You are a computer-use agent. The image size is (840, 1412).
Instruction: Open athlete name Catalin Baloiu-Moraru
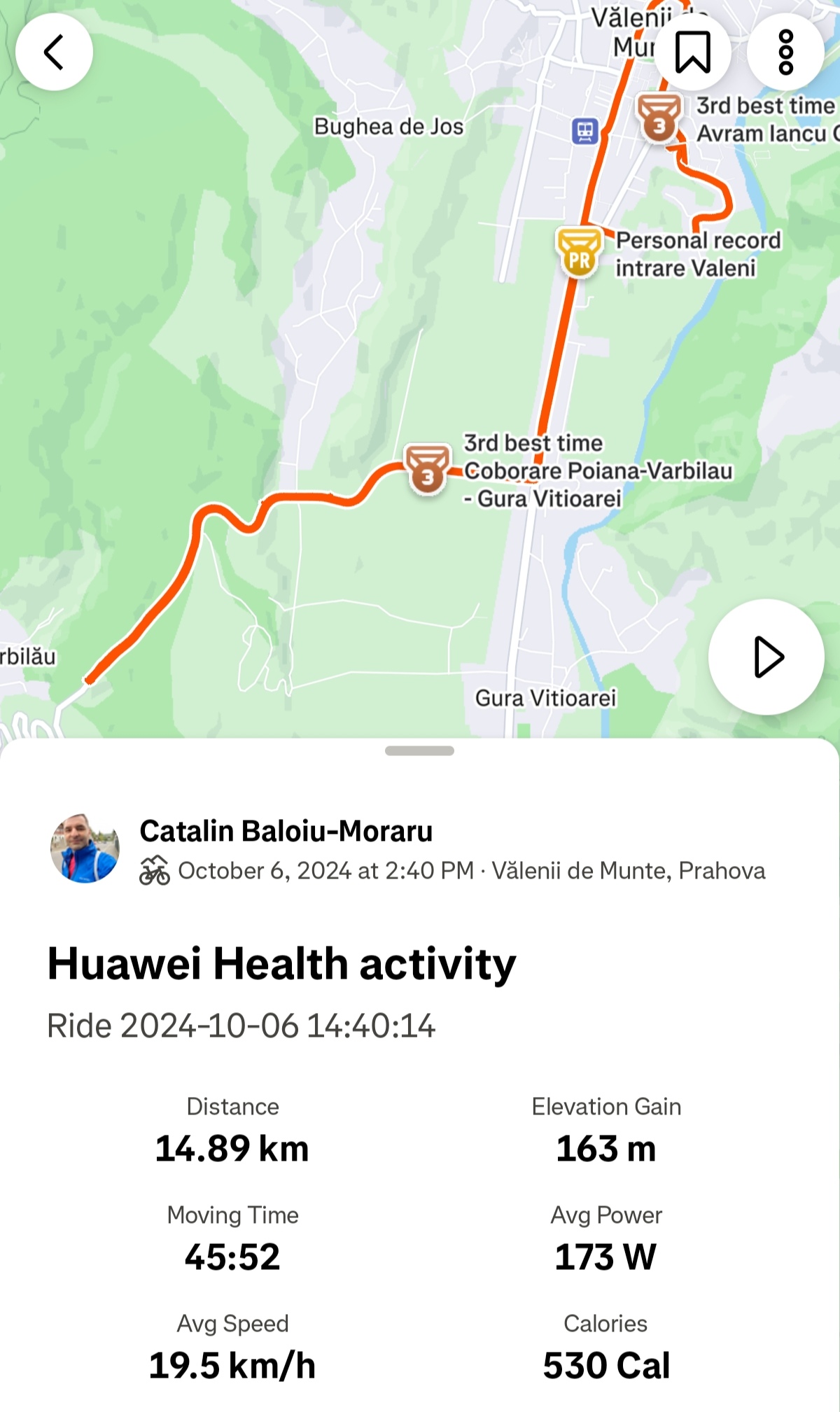pyautogui.click(x=286, y=831)
